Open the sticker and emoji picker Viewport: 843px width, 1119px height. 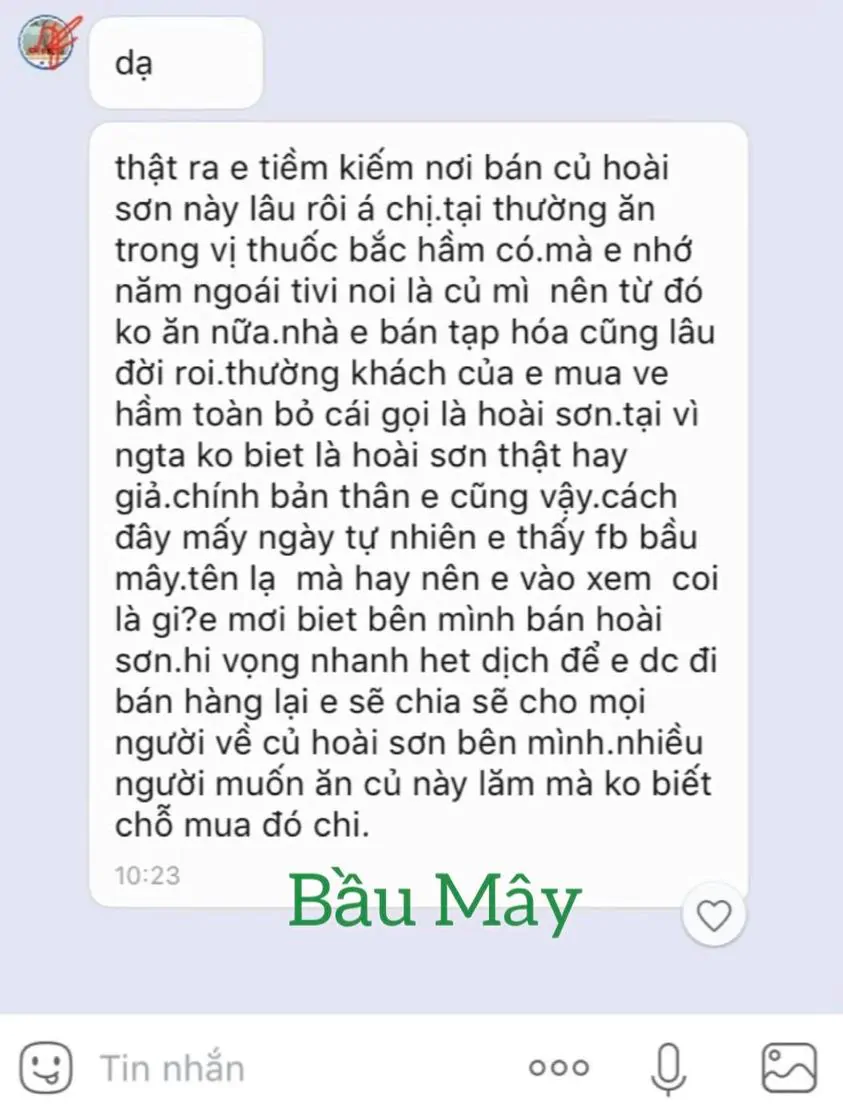coord(46,1068)
